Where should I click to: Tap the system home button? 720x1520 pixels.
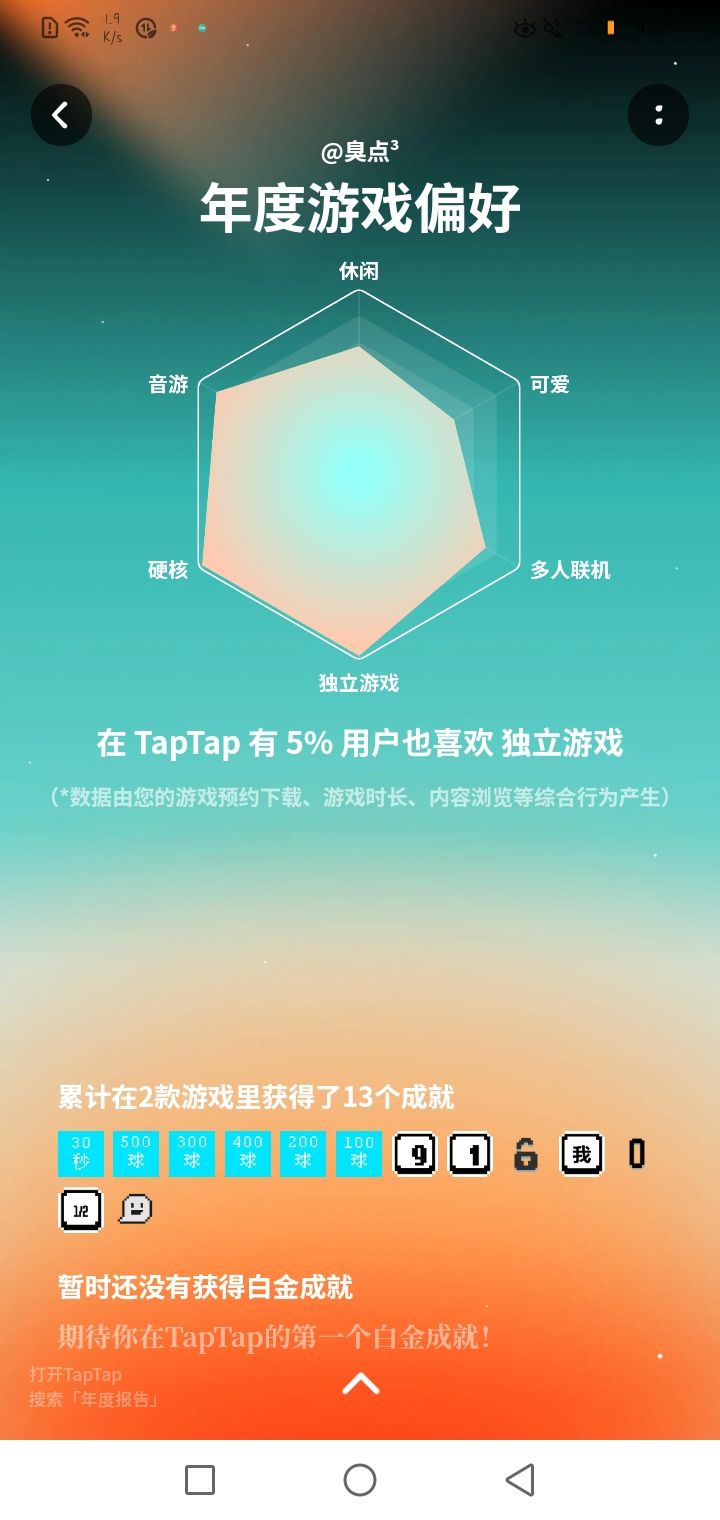click(x=360, y=1480)
